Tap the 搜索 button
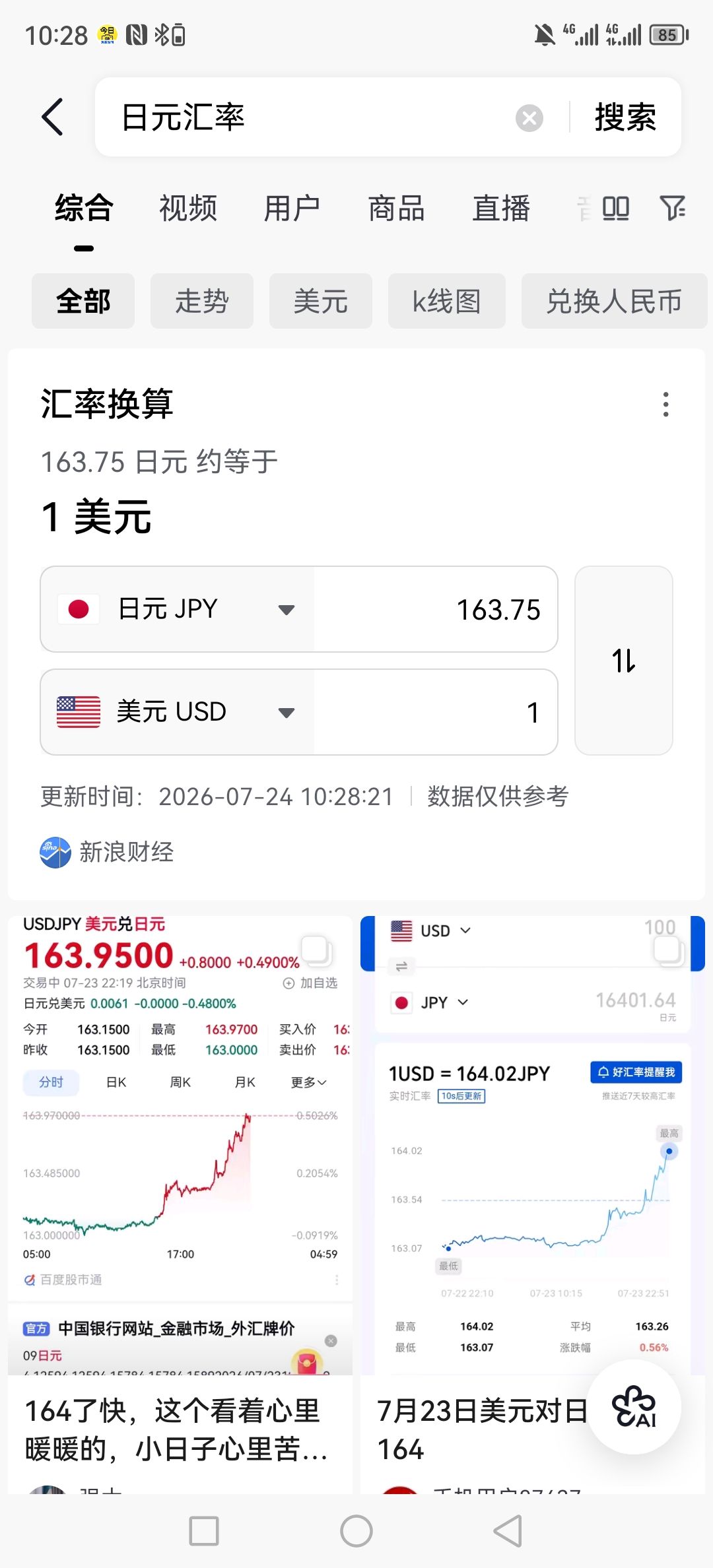713x1568 pixels. pos(625,117)
